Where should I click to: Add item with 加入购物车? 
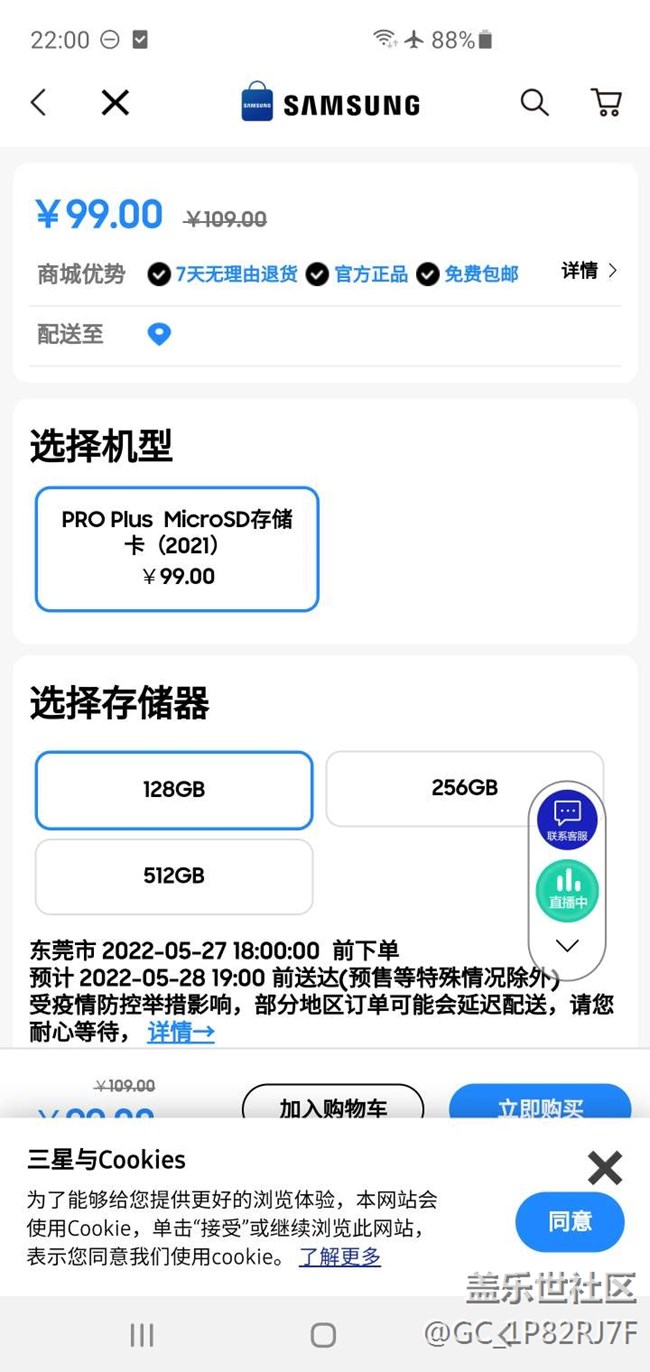pyautogui.click(x=333, y=1103)
